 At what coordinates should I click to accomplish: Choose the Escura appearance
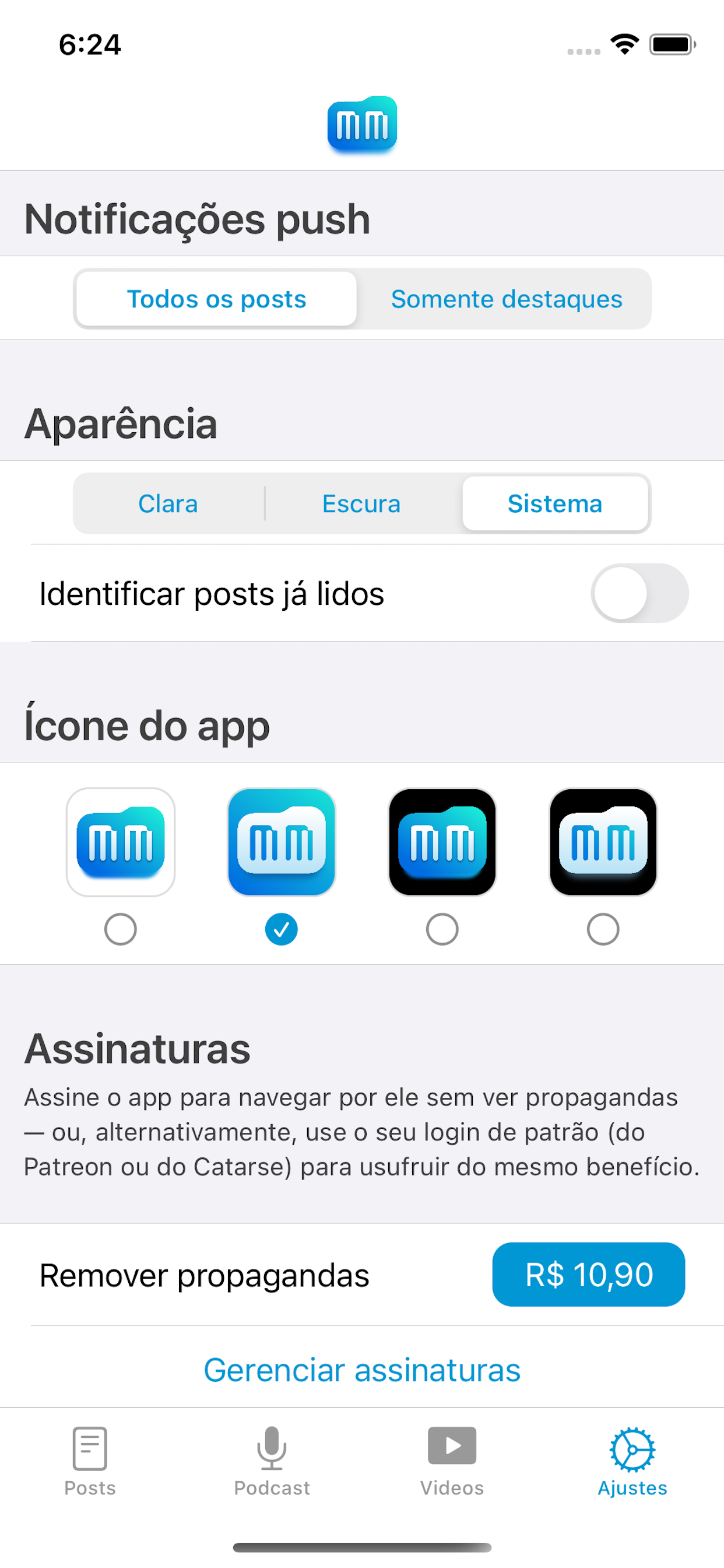click(361, 503)
